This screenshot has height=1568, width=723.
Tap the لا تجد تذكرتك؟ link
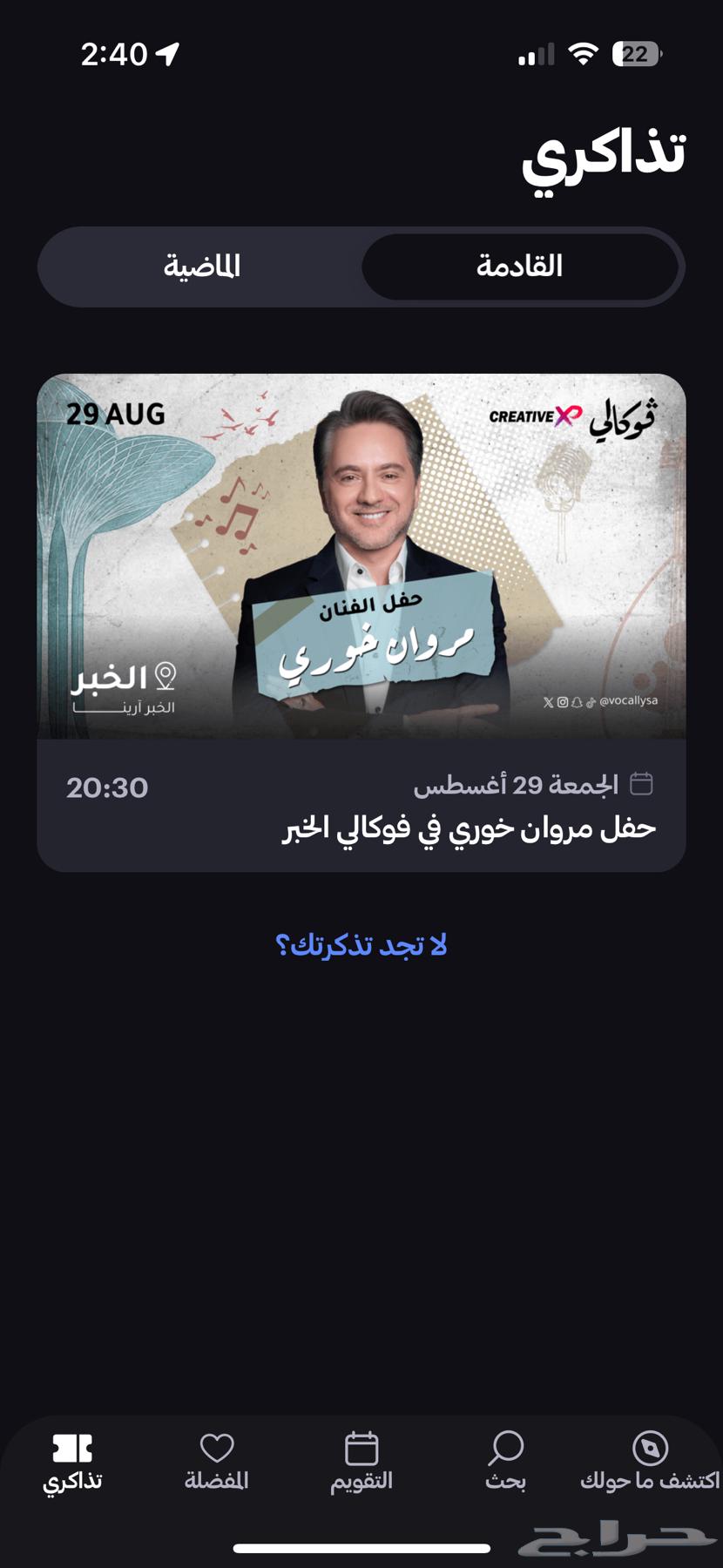361,945
